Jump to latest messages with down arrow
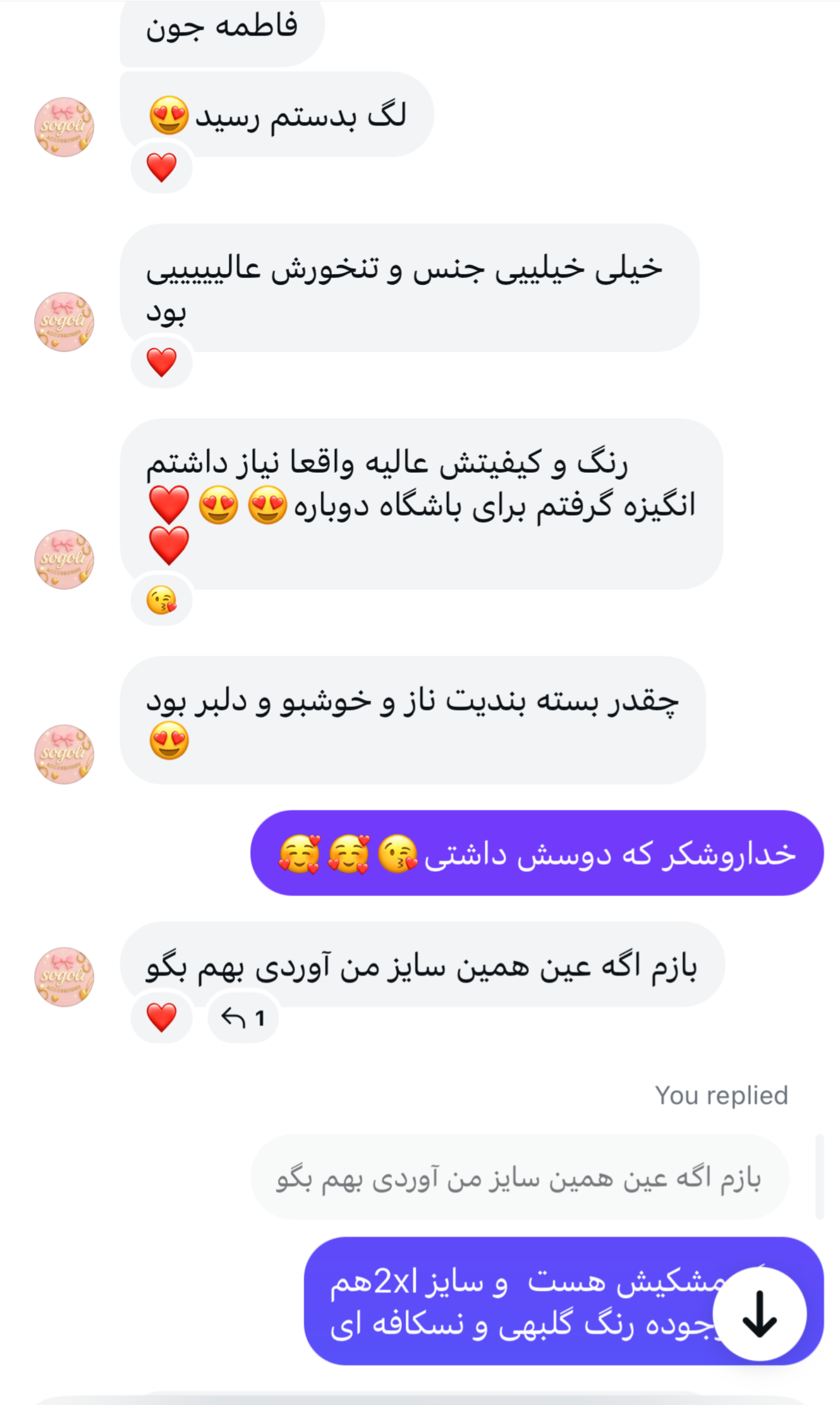 point(759,1313)
